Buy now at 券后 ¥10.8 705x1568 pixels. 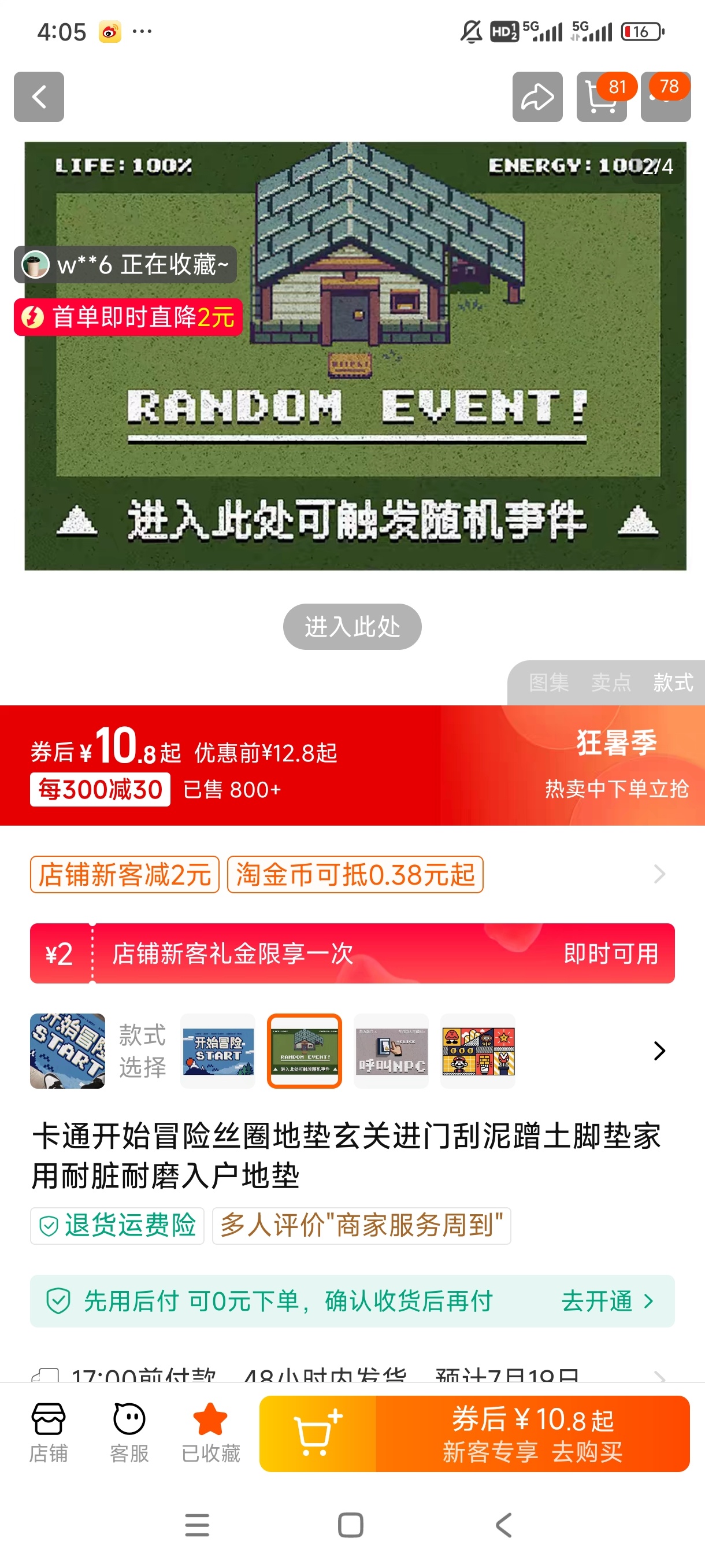(532, 1433)
